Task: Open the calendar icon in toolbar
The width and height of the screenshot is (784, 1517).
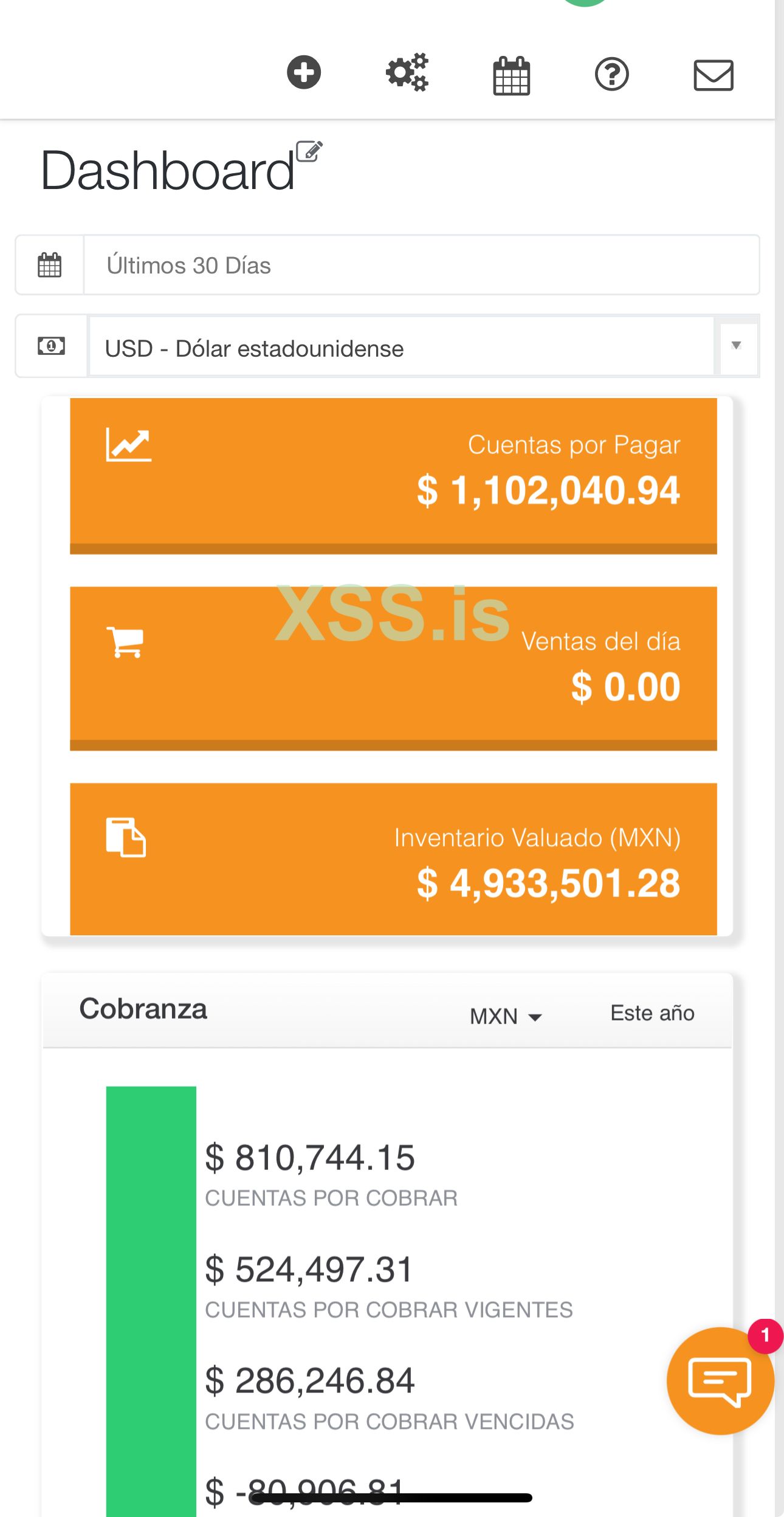Action: pos(511,75)
